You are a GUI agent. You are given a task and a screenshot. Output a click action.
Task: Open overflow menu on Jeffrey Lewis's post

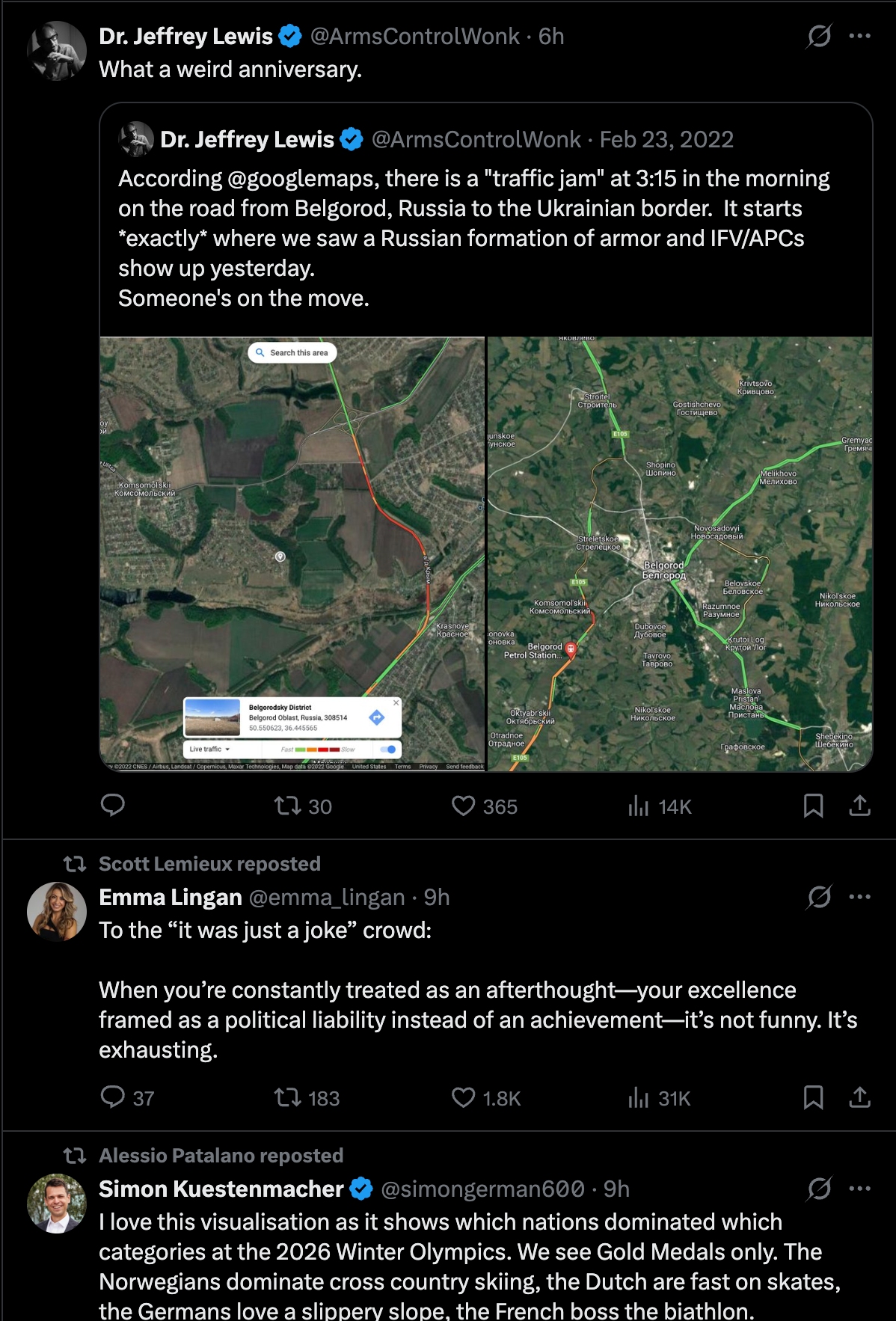(x=860, y=36)
